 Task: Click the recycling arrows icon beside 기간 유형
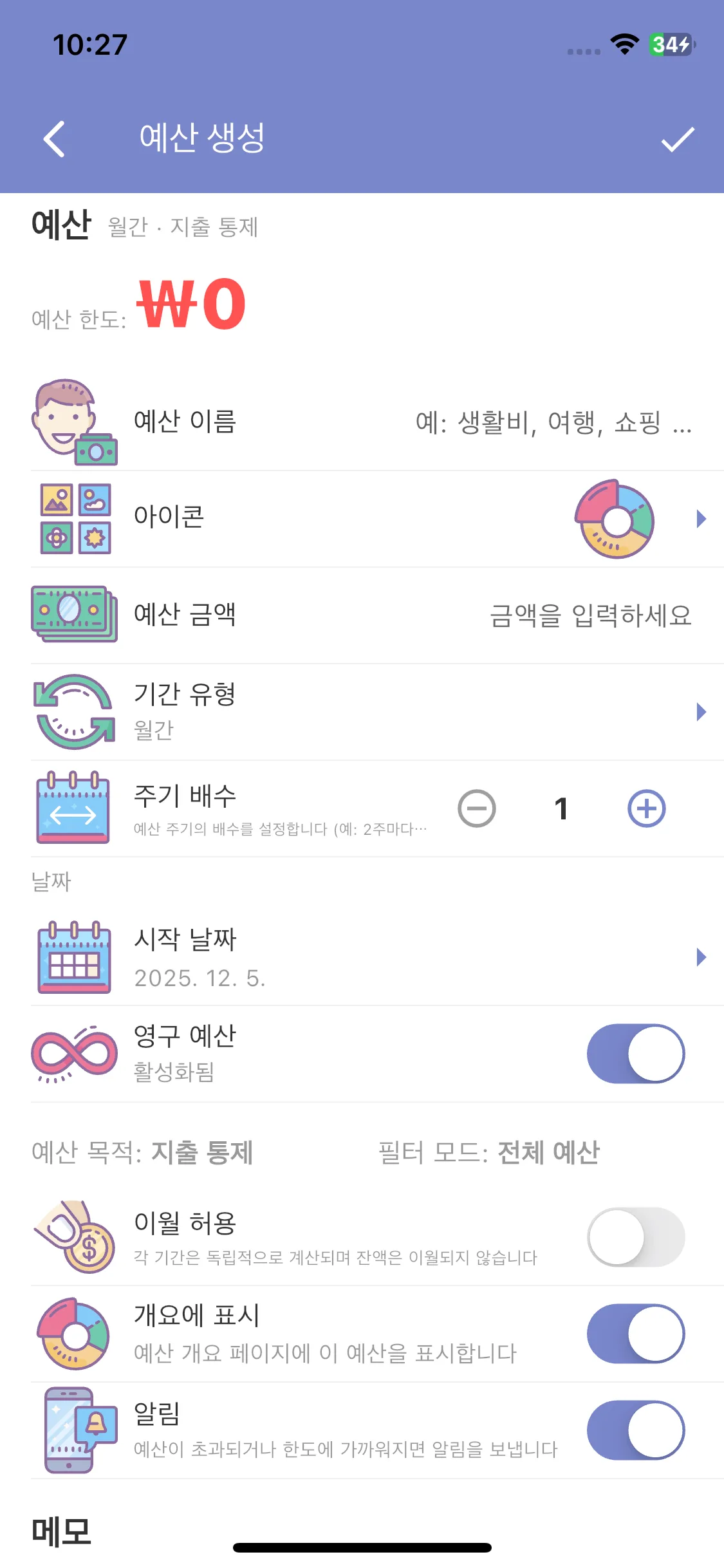click(74, 710)
